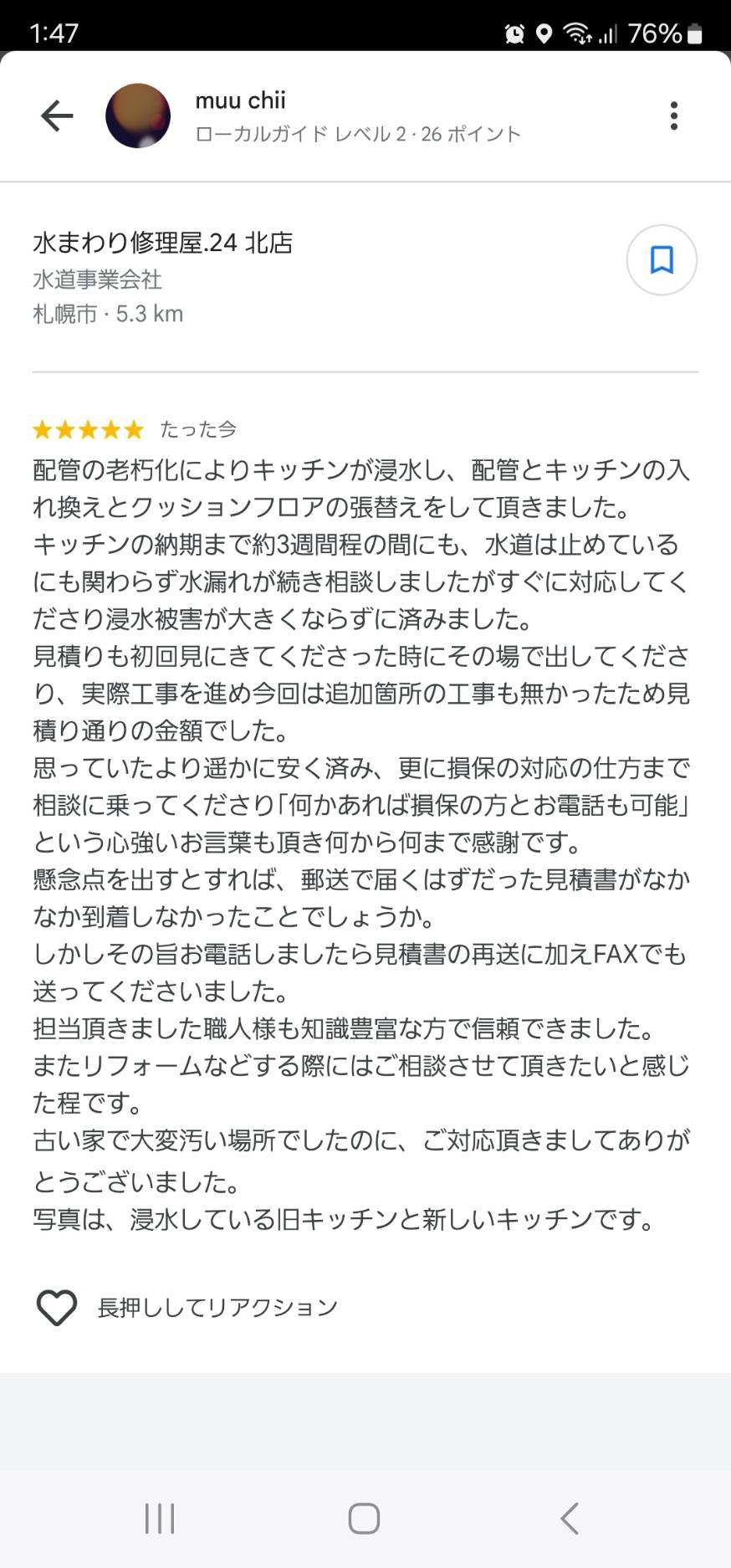Open the three-dot overflow menu
The image size is (731, 1568).
click(673, 115)
